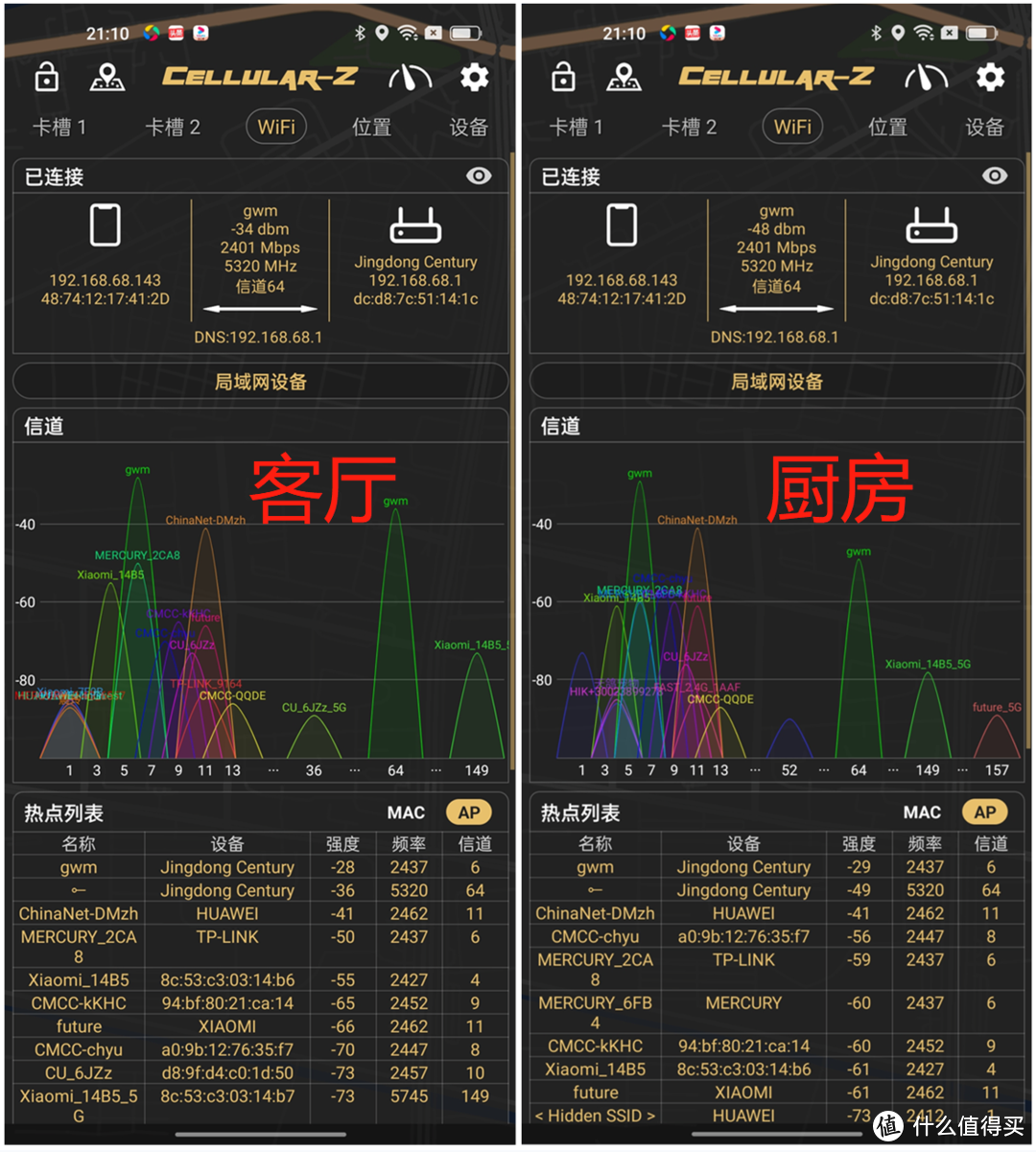The height and width of the screenshot is (1152, 1036).
Task: Switch to the 位置 tab
Action: pos(370,126)
